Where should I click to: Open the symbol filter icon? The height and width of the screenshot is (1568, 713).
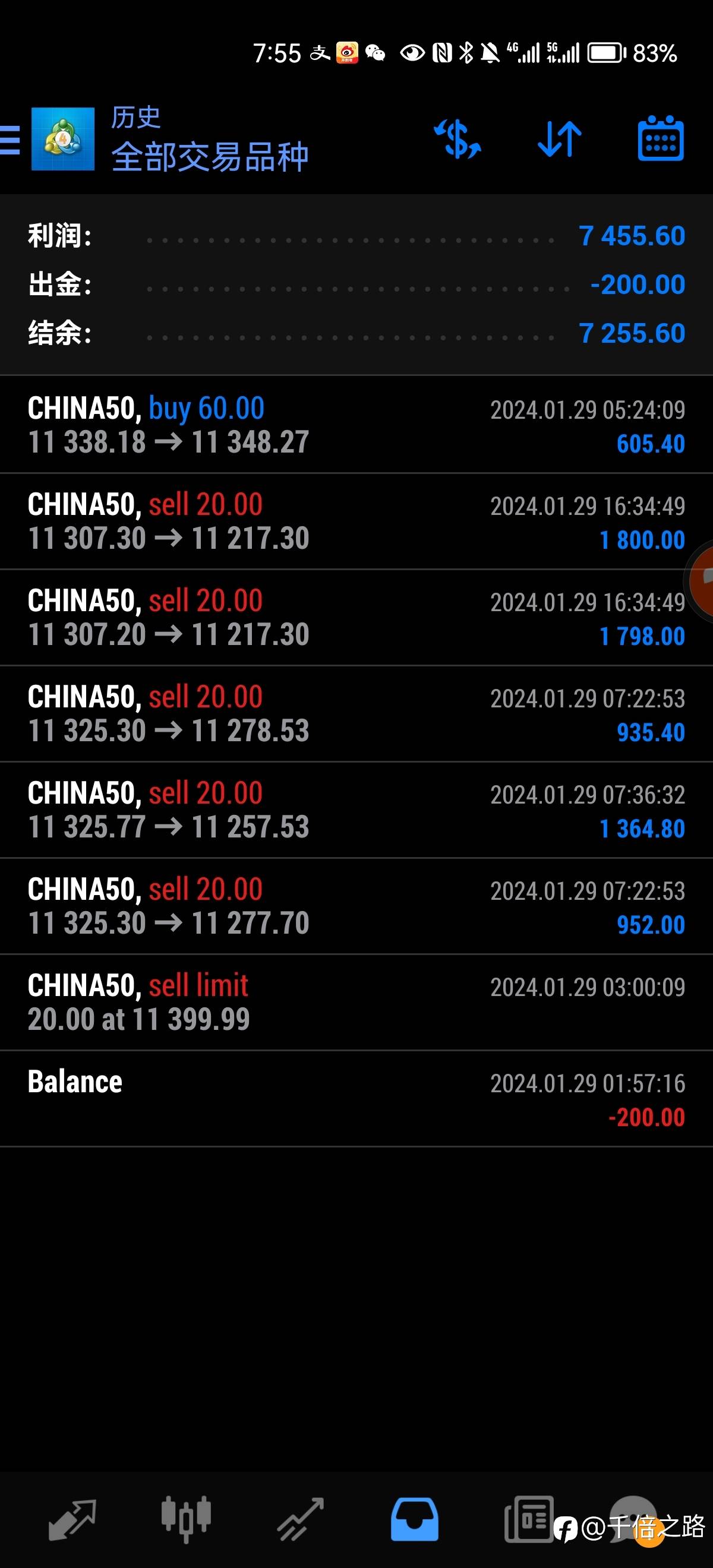458,140
